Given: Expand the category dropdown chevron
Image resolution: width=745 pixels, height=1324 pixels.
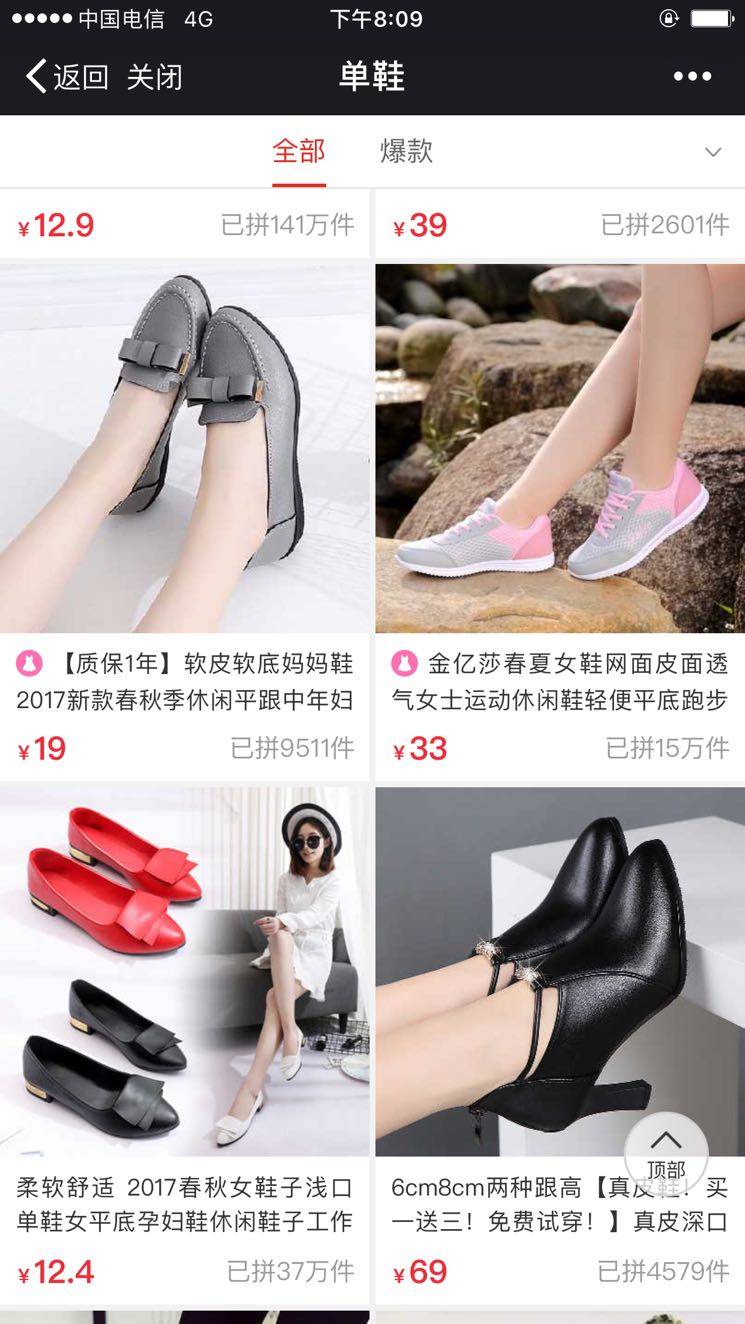Looking at the screenshot, I should [x=713, y=153].
